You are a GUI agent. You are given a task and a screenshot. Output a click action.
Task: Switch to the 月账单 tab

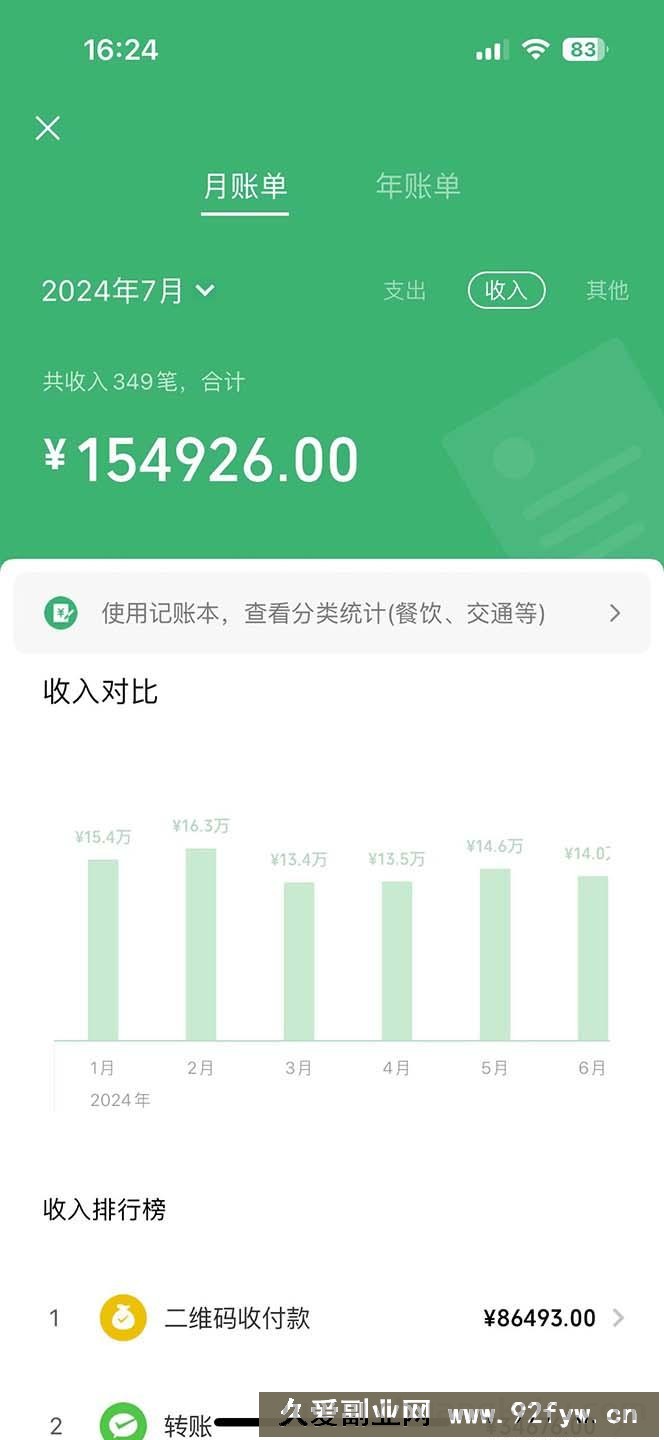(x=245, y=186)
